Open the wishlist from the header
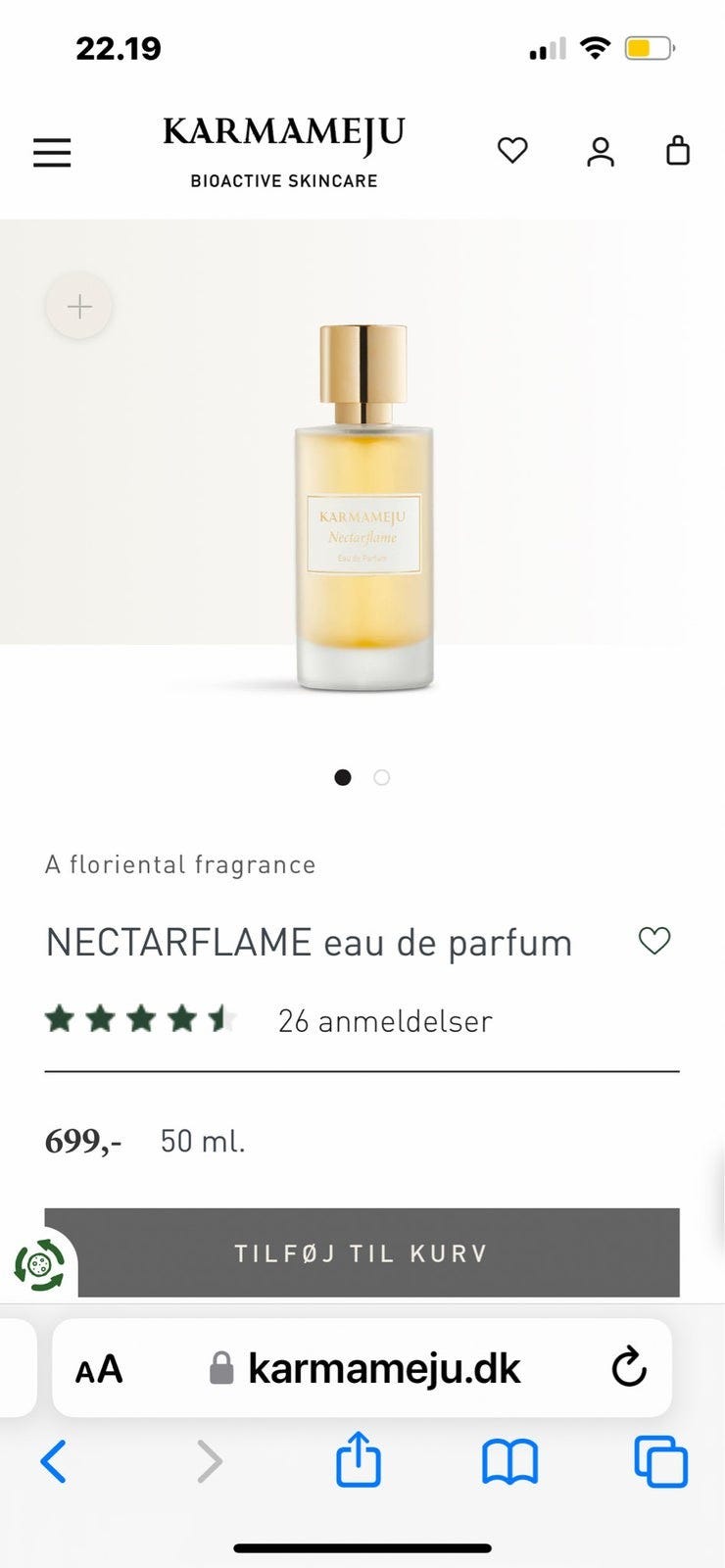725x1568 pixels. [x=511, y=150]
